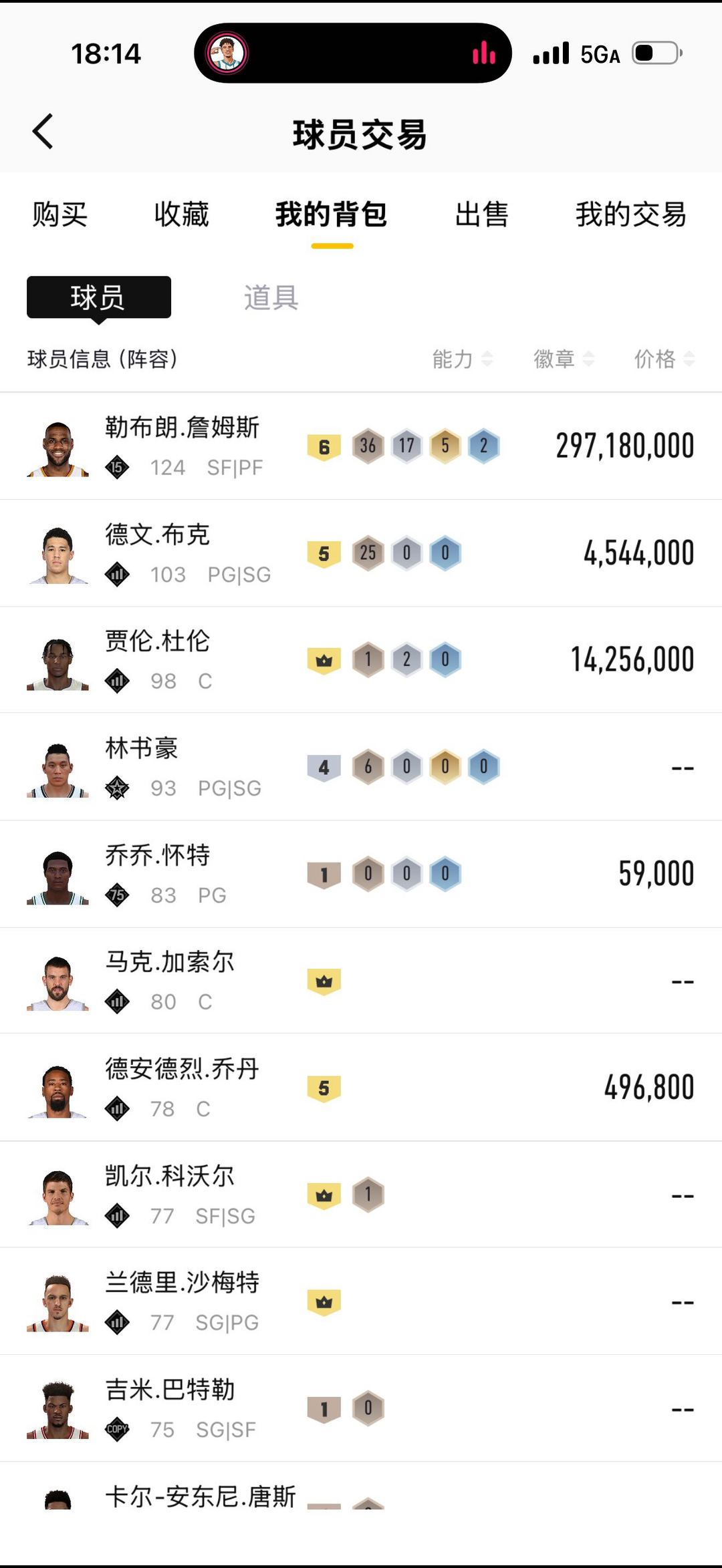Select the 球员 segment

(x=98, y=298)
